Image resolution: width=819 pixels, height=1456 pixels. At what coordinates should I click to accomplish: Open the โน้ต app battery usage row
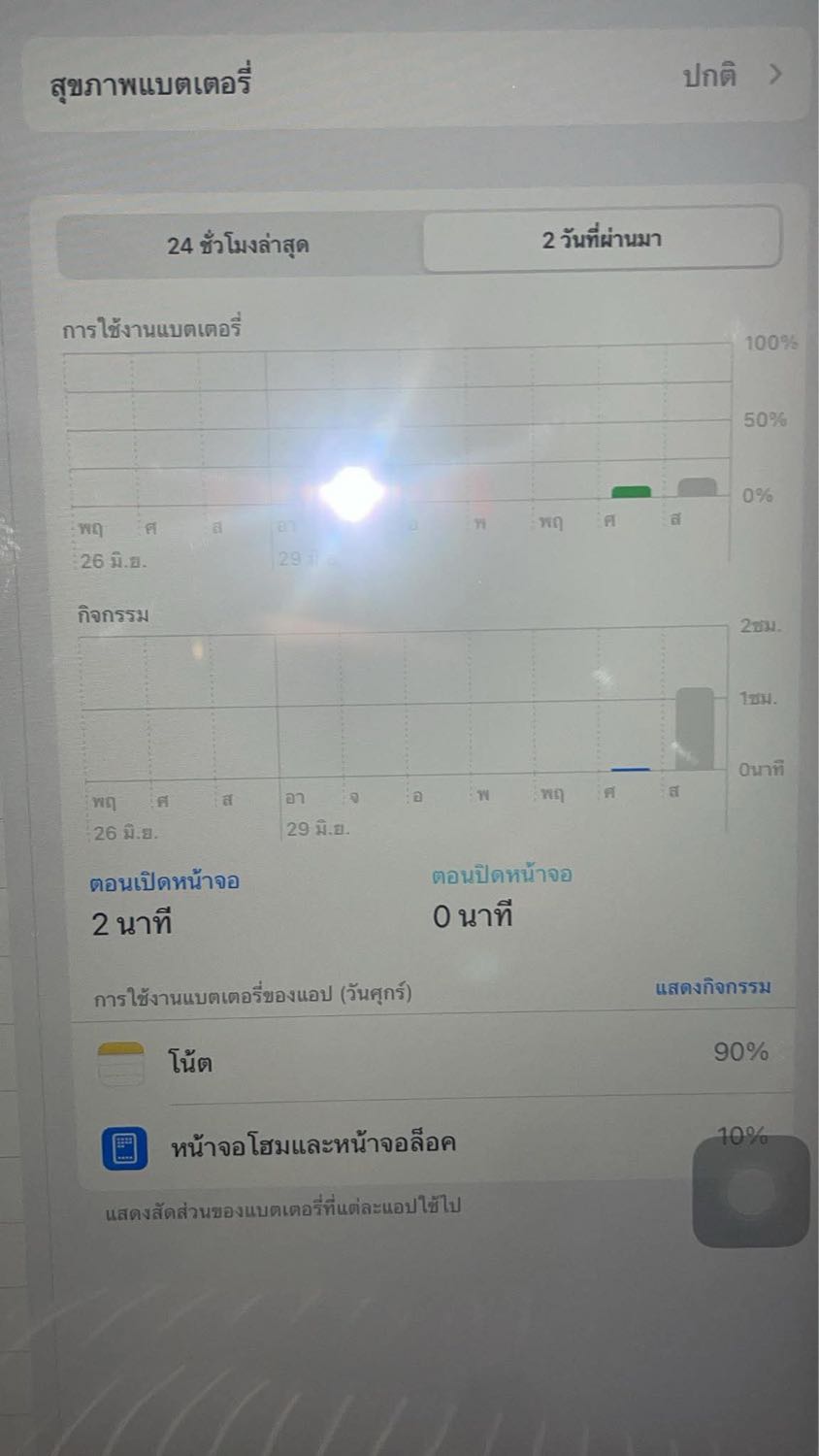click(433, 1058)
